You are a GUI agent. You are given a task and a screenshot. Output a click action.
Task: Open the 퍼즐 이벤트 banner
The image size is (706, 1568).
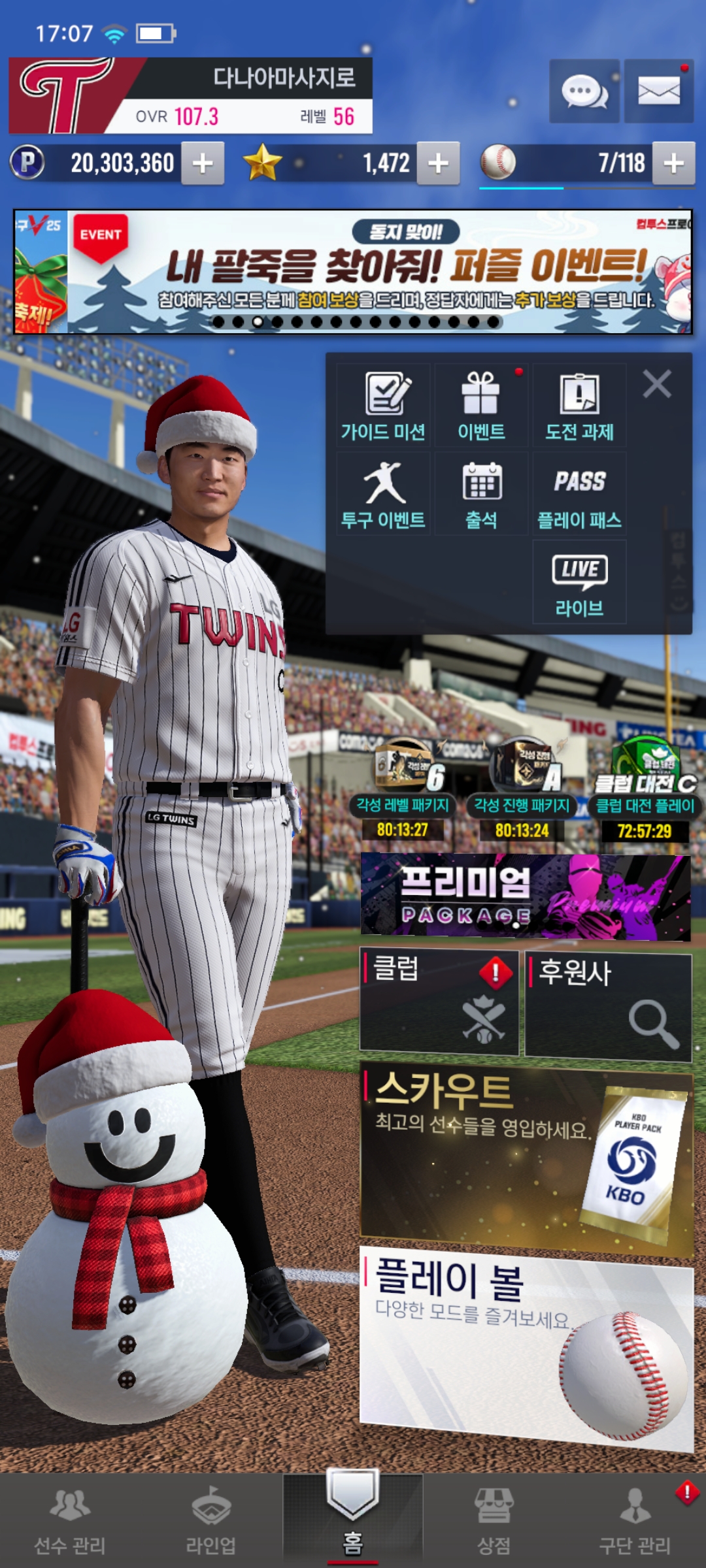click(x=379, y=271)
